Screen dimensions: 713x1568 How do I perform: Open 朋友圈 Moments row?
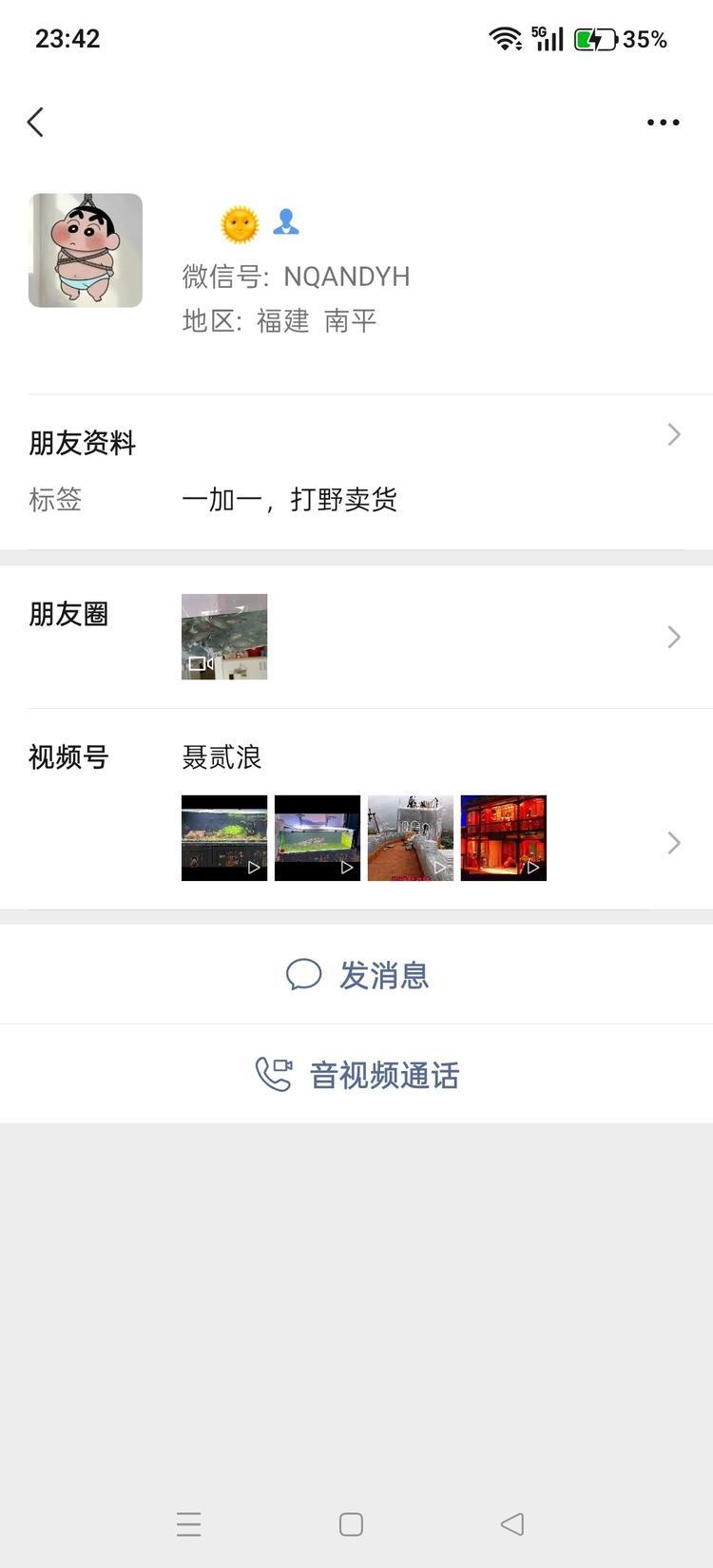coord(356,637)
